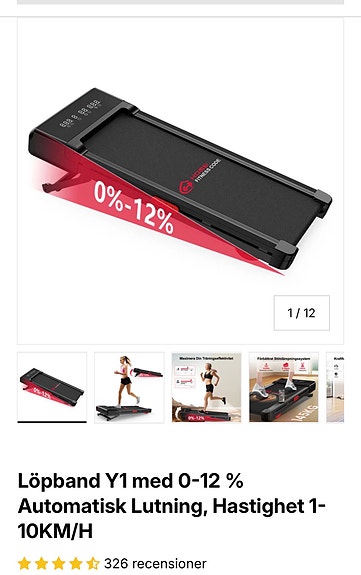Open the 326 recensioner reviews
This screenshot has width=361, height=575.
tap(155, 563)
